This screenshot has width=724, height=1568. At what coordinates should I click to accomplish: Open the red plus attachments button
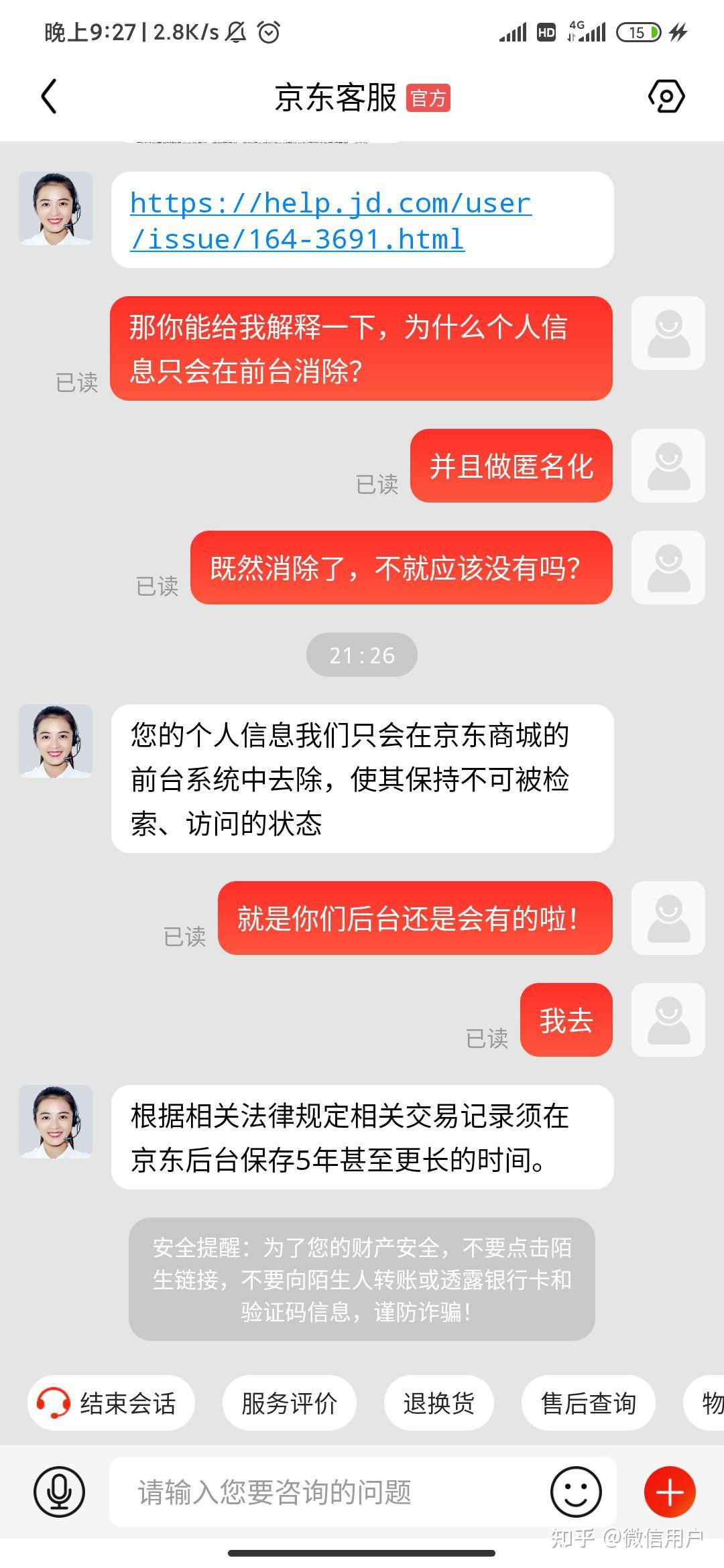pos(669,1492)
